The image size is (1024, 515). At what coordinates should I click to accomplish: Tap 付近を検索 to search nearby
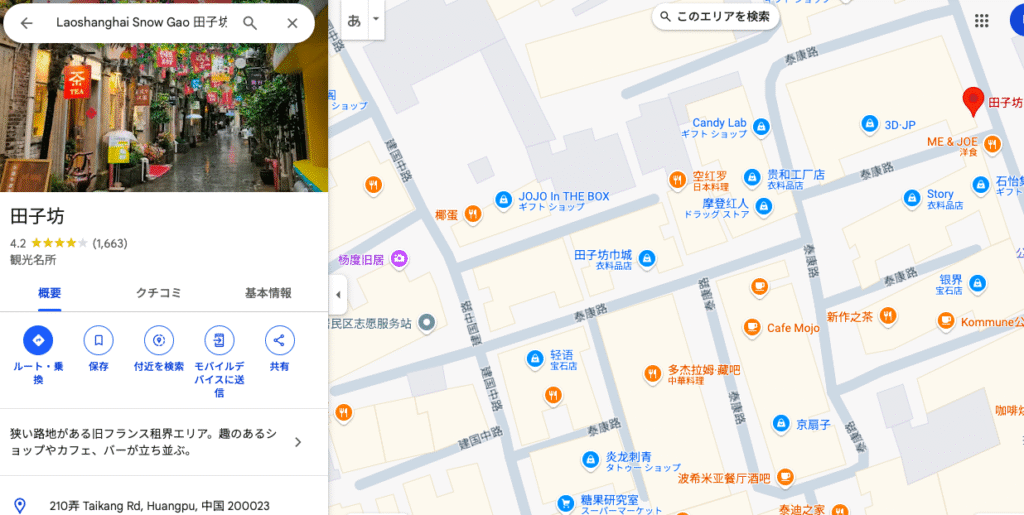tap(158, 341)
